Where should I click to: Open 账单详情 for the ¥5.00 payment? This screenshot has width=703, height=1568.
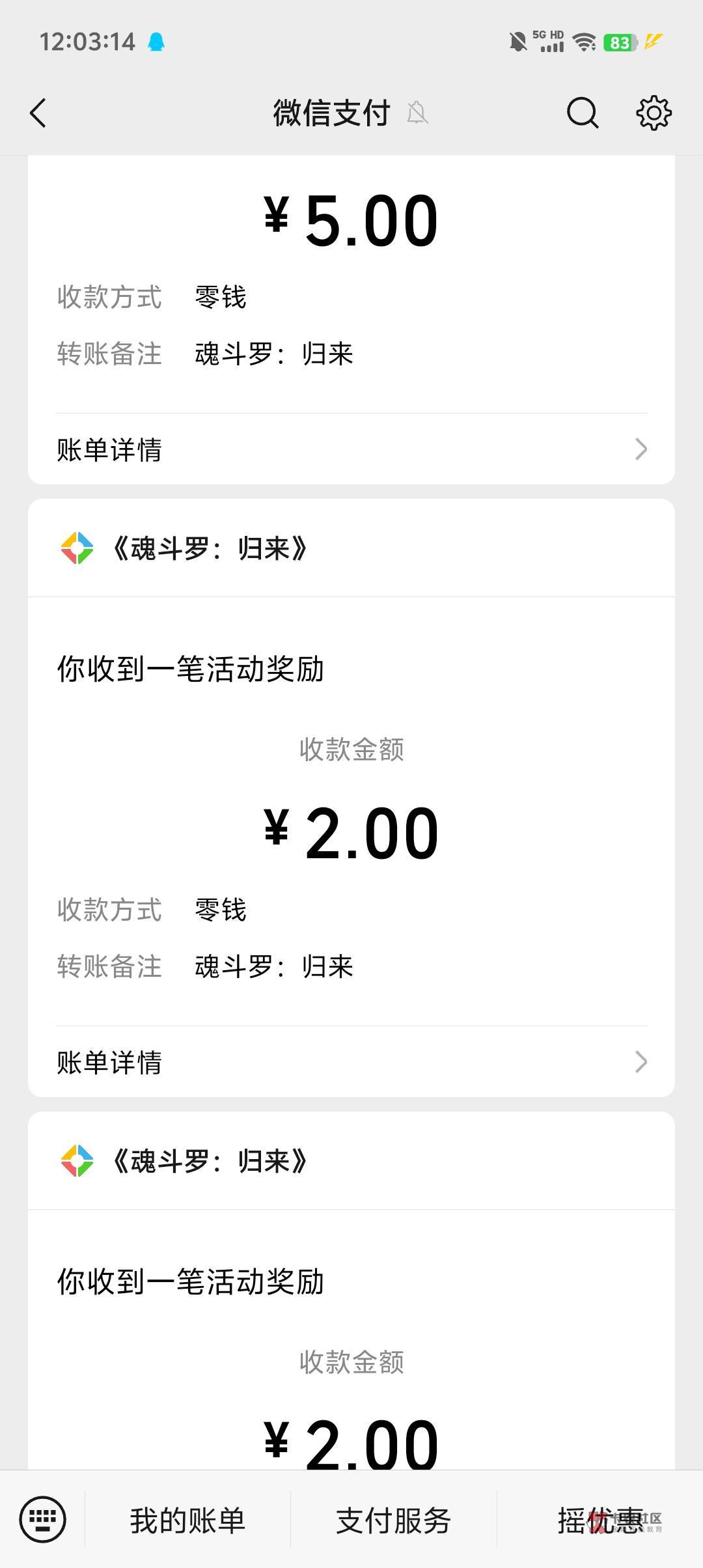[x=351, y=449]
